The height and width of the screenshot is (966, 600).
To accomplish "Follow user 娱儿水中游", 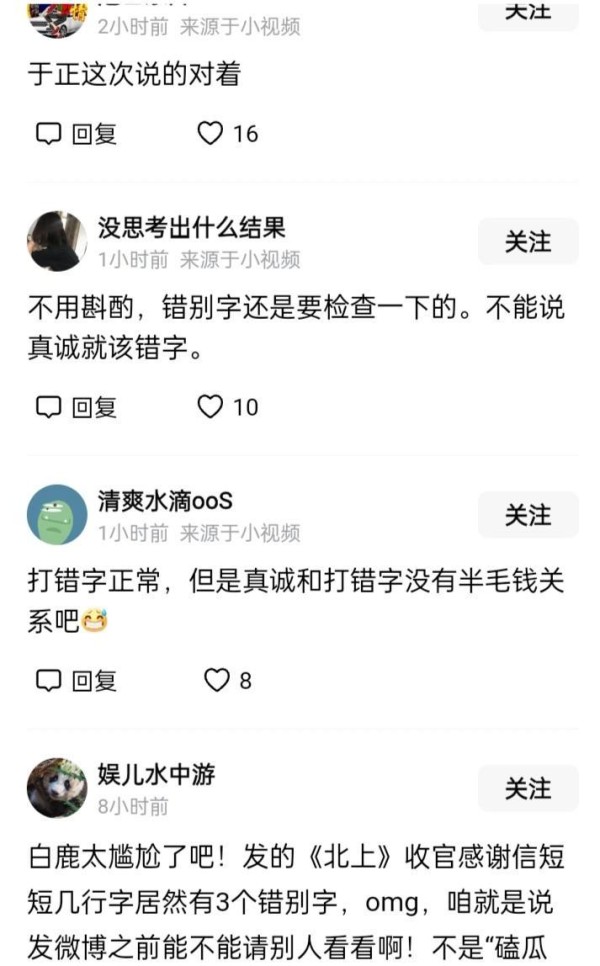I will (x=528, y=789).
